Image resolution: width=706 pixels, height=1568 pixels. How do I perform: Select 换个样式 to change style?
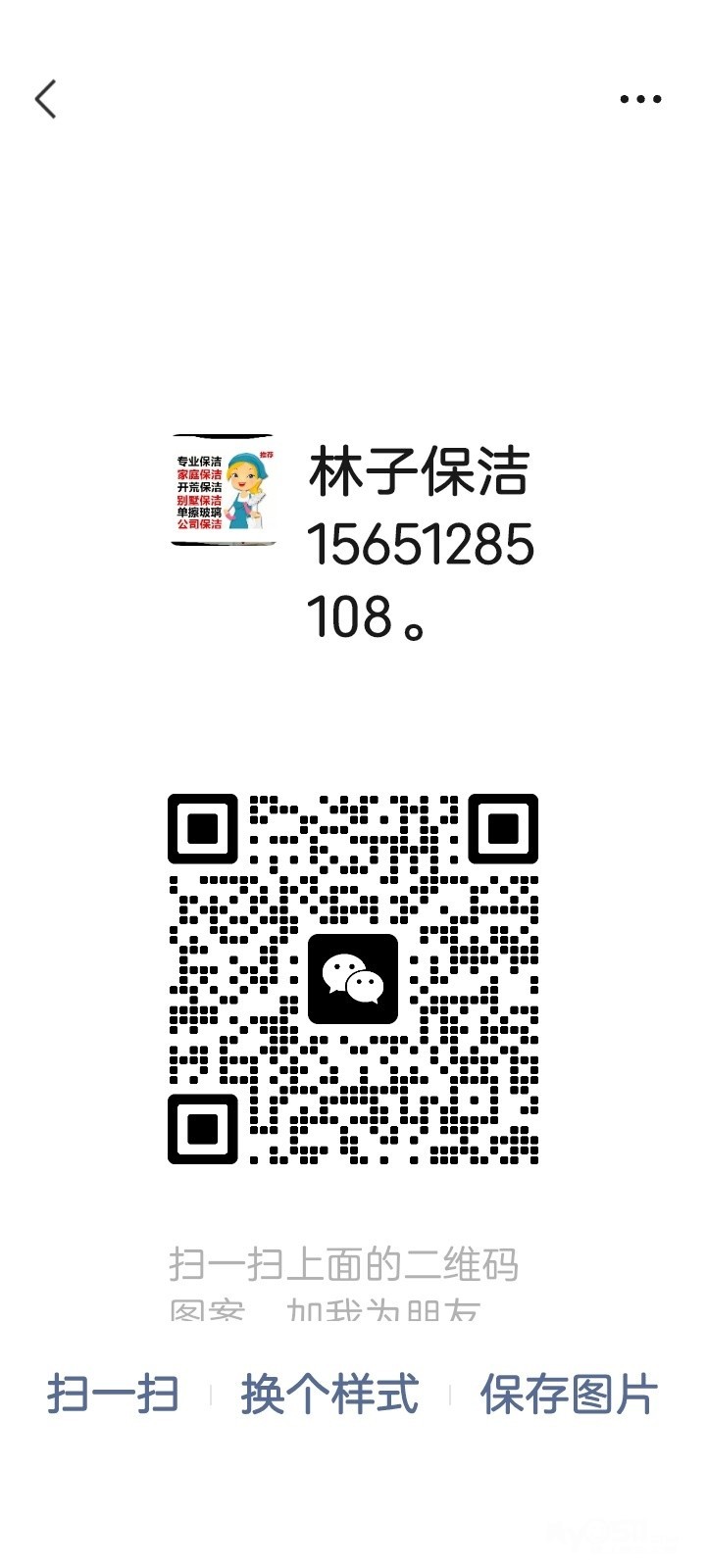(329, 1394)
